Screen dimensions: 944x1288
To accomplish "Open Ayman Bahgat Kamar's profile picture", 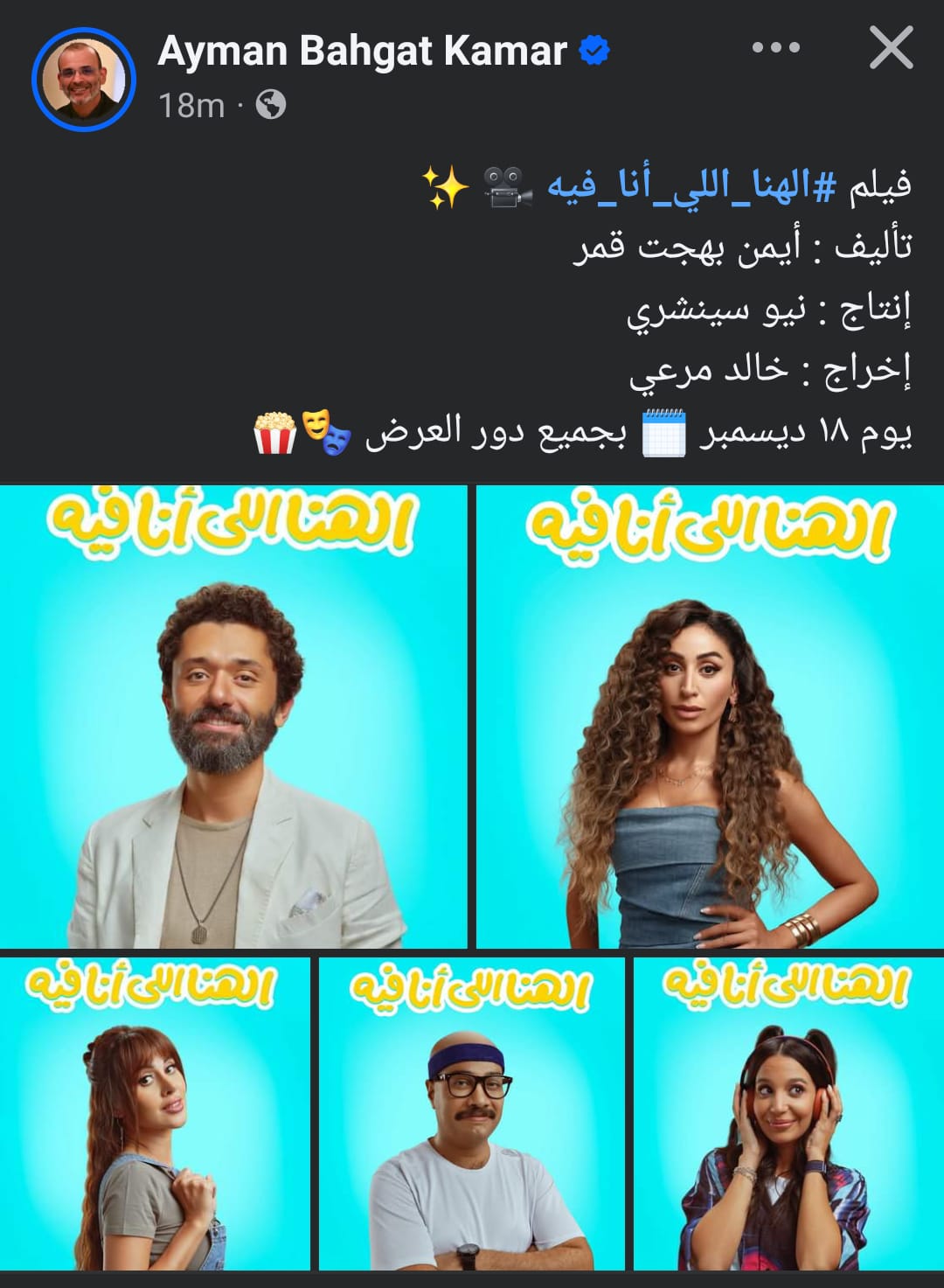I will pyautogui.click(x=84, y=79).
